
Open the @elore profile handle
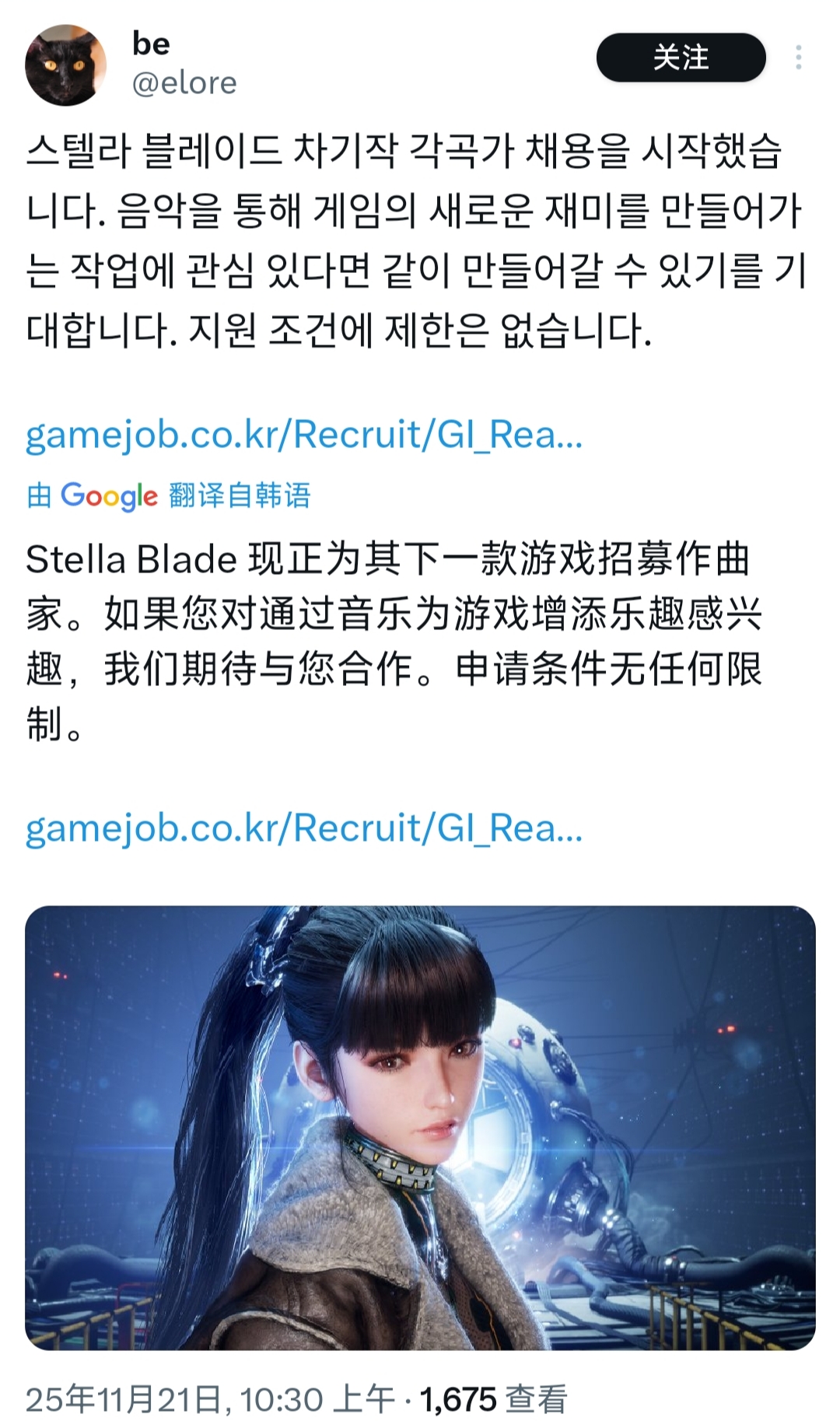point(184,83)
